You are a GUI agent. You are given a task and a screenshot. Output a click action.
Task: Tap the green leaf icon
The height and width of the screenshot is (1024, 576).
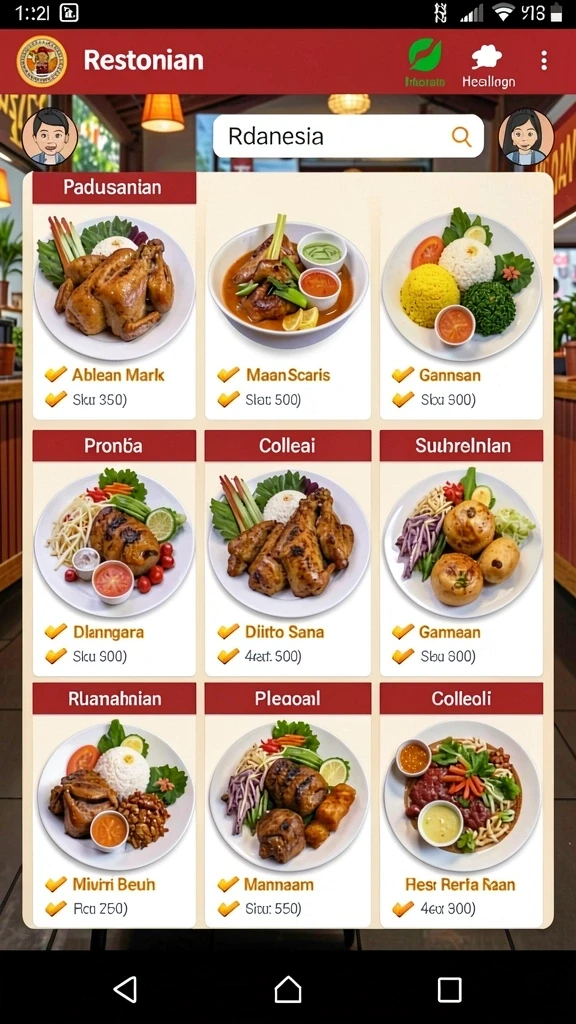point(425,55)
